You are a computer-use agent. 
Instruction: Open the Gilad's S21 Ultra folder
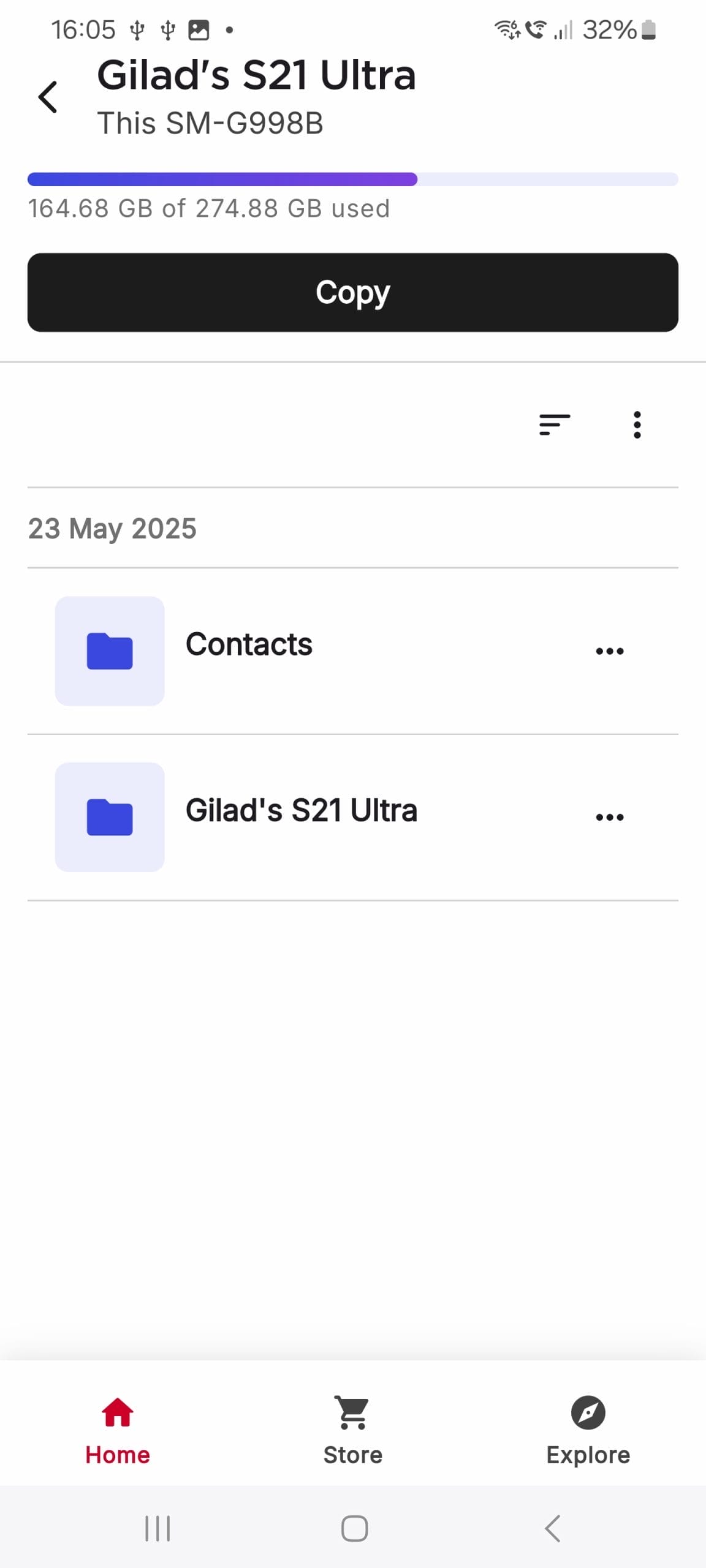click(353, 817)
